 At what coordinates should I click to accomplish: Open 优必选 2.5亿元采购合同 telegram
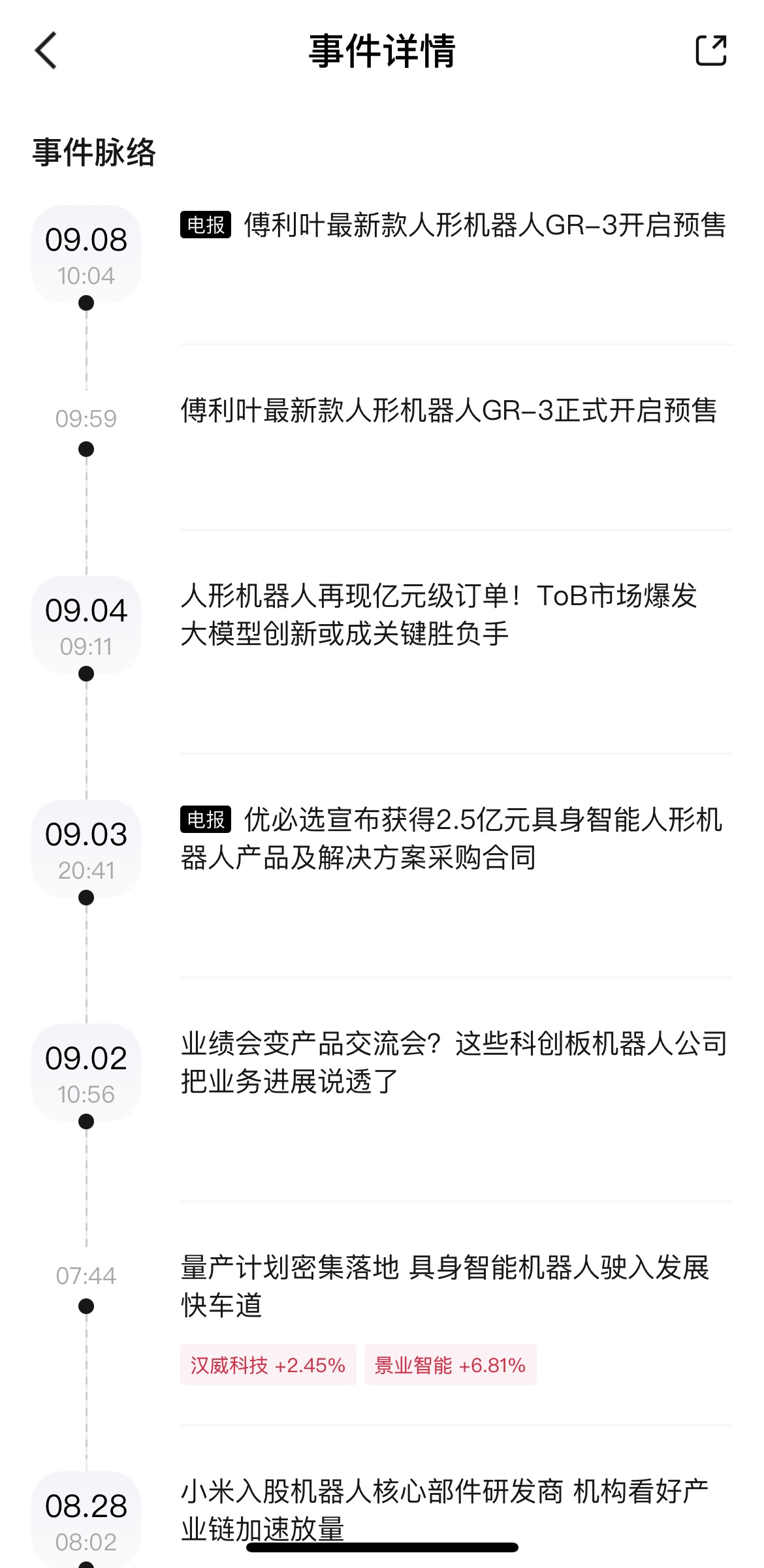pyautogui.click(x=452, y=838)
